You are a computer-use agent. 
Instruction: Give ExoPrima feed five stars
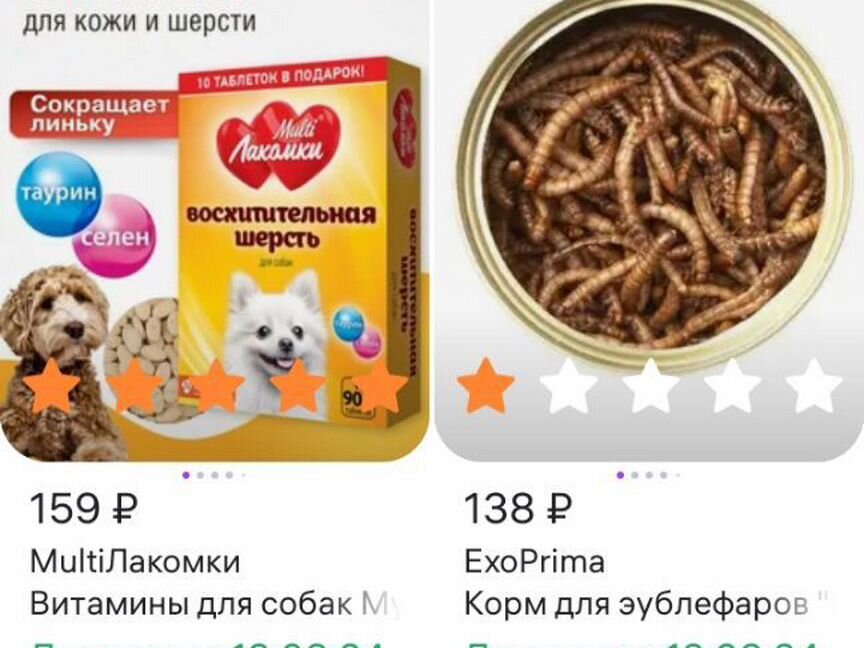[x=813, y=387]
